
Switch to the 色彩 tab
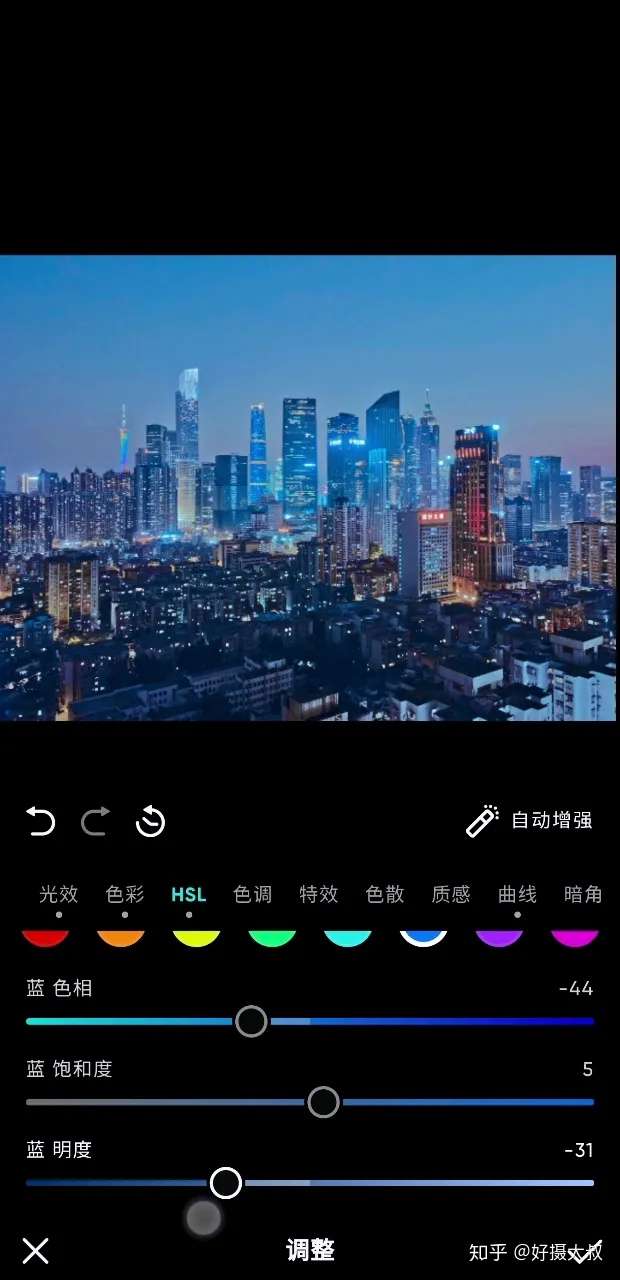click(125, 894)
